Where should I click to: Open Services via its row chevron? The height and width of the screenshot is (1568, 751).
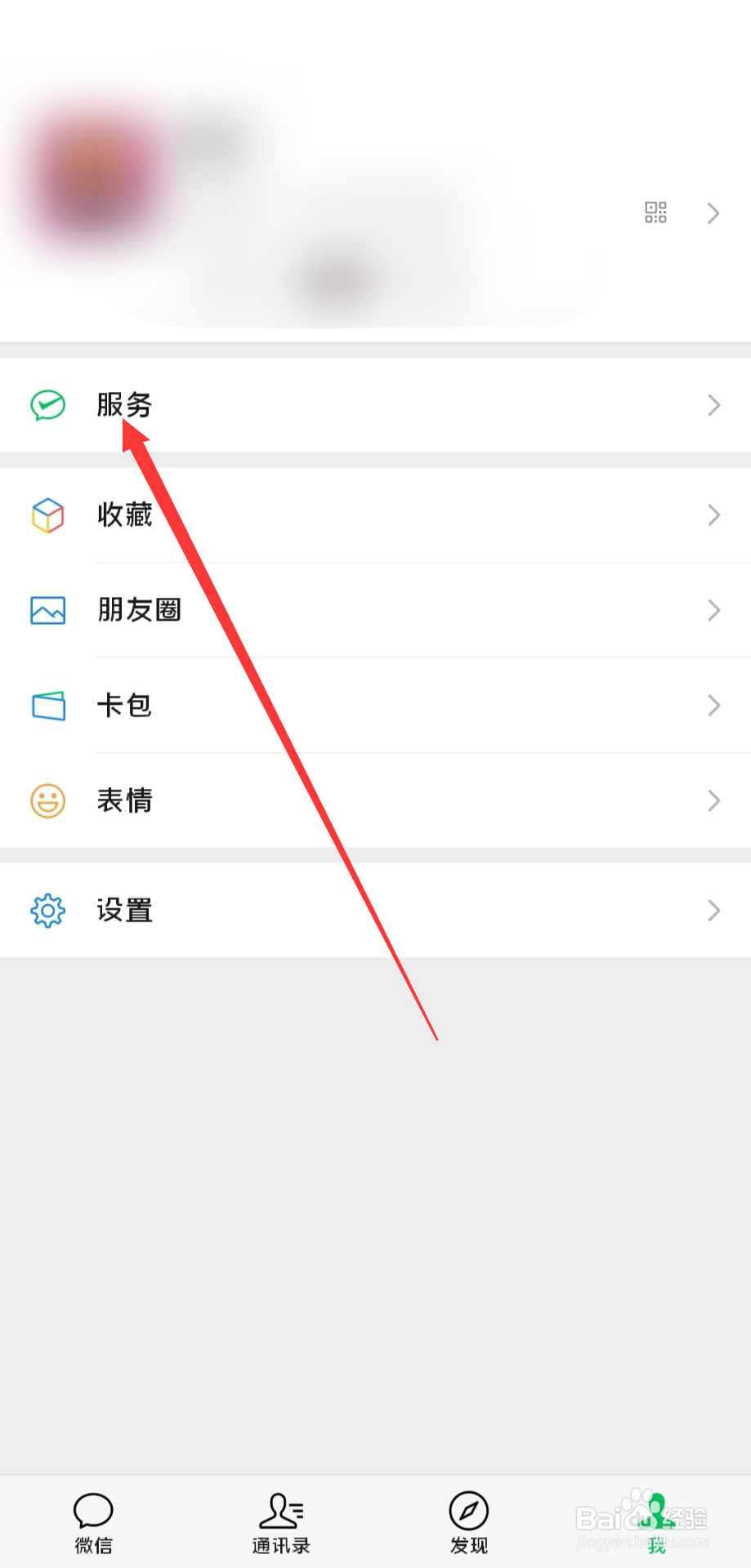point(713,405)
